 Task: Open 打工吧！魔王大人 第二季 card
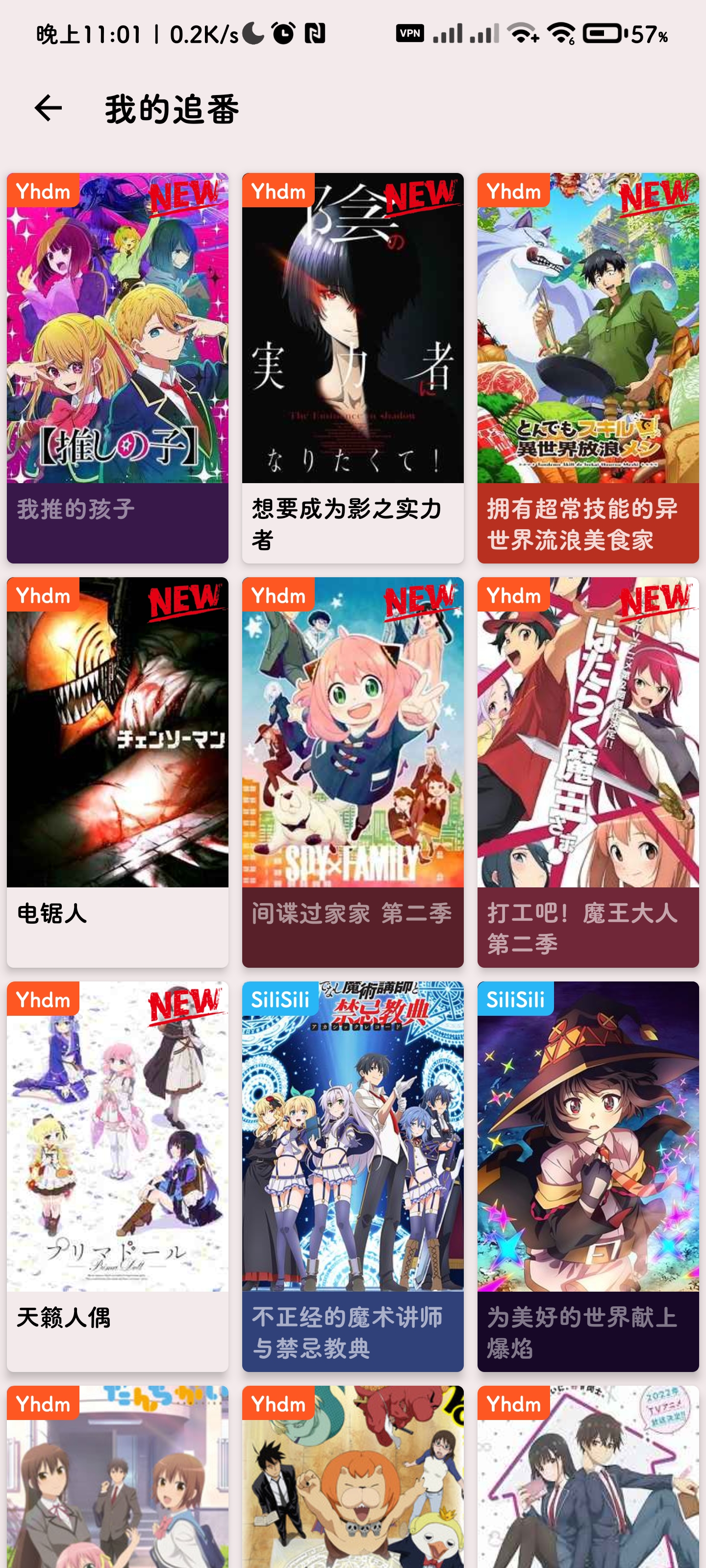pos(588,772)
